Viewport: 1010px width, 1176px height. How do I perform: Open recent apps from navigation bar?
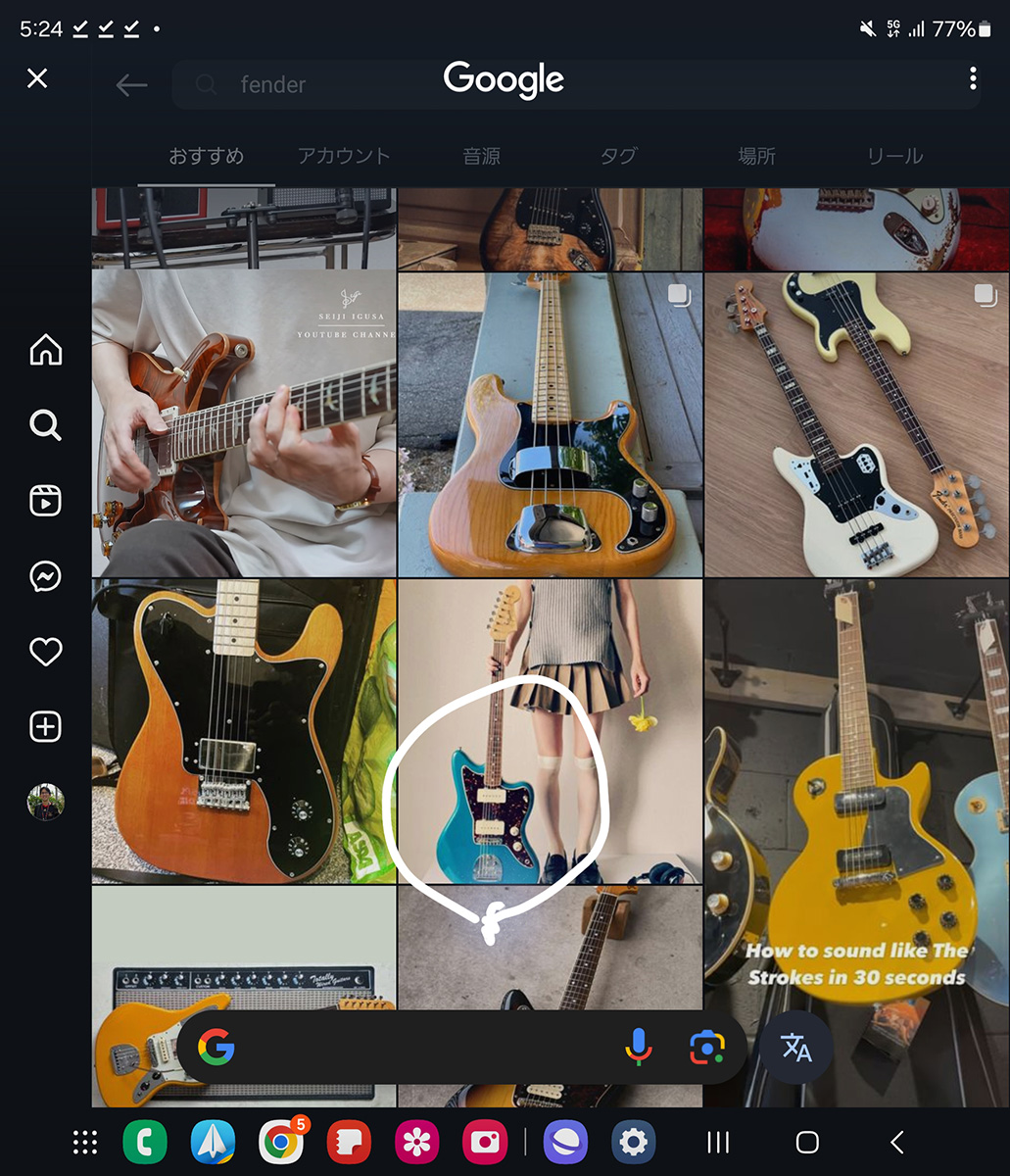(718, 1142)
